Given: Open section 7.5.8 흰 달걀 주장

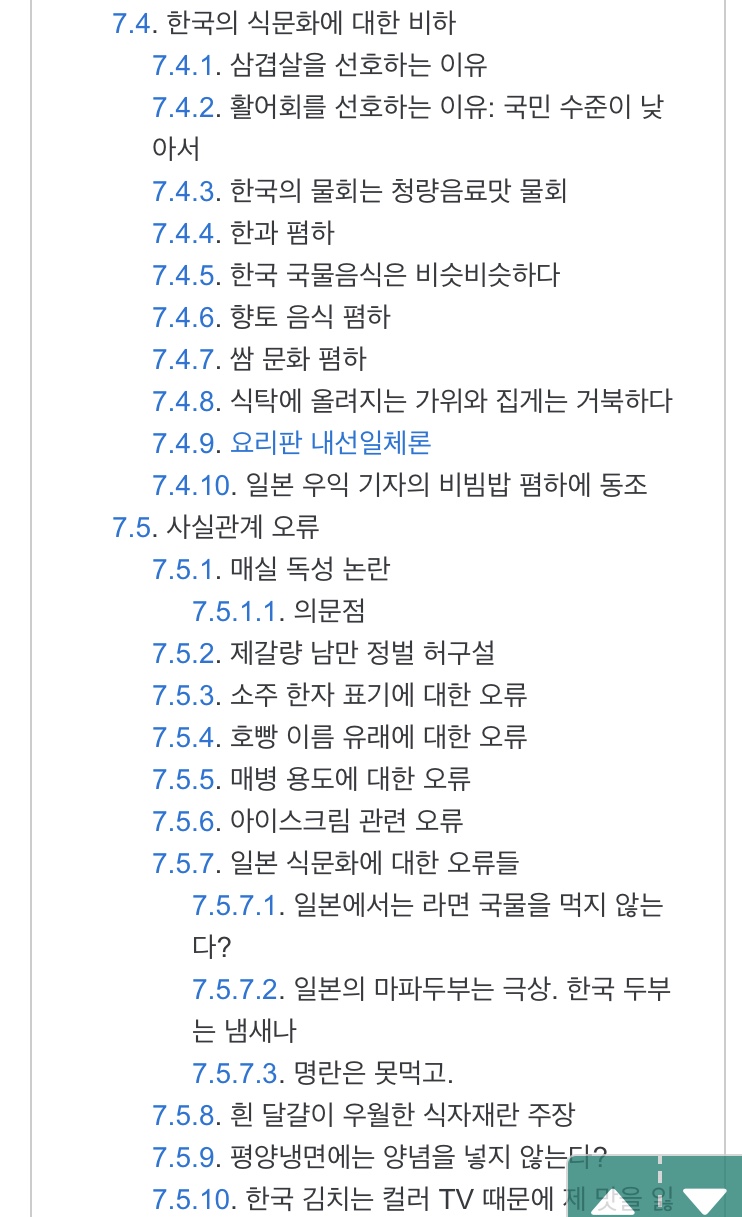Looking at the screenshot, I should click(184, 1115).
